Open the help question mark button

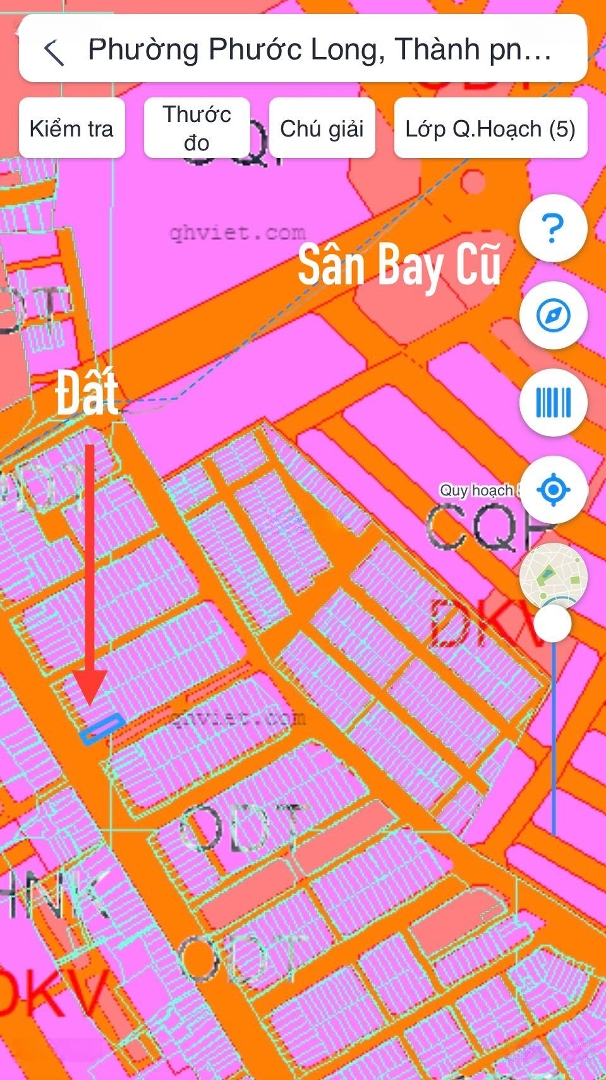[x=553, y=230]
